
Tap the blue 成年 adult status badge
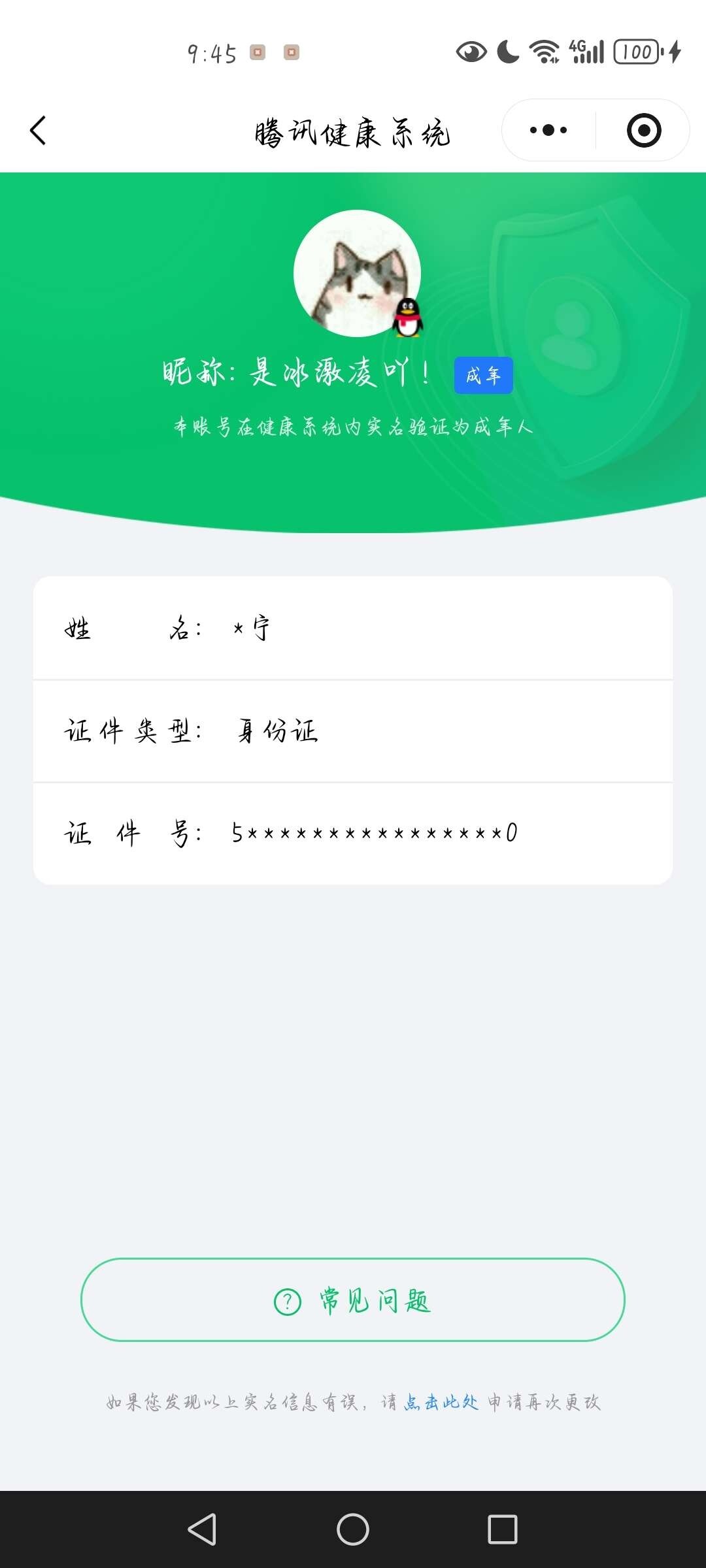click(x=484, y=375)
